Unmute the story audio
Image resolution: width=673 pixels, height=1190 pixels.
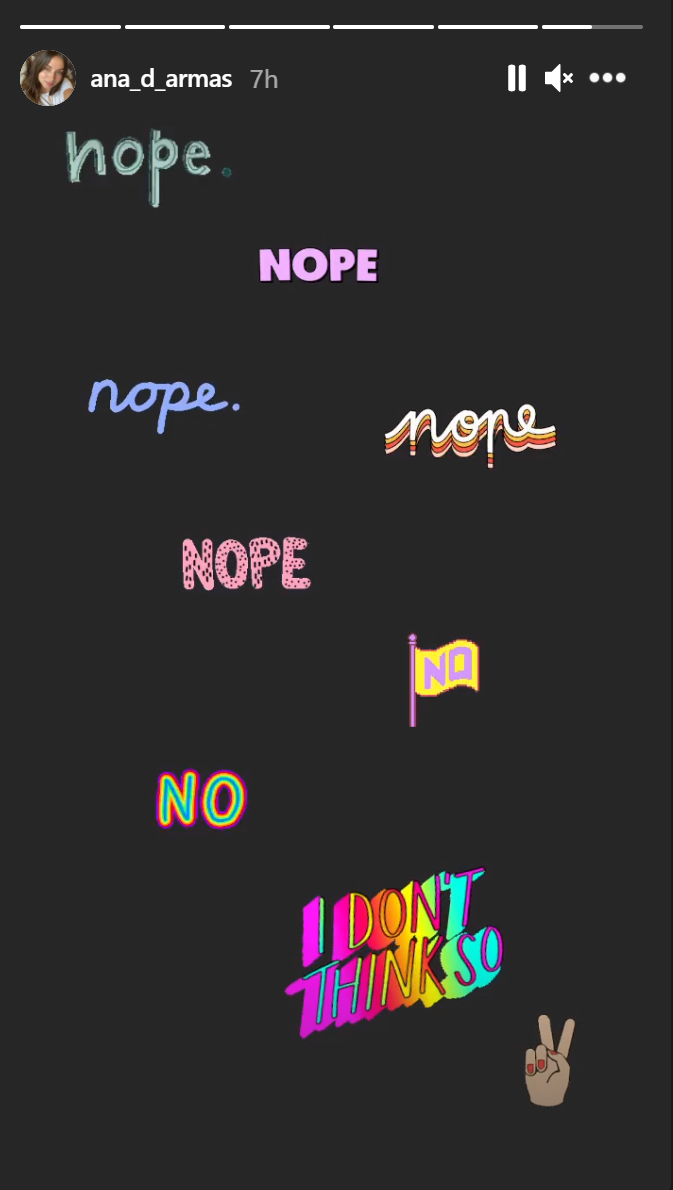click(558, 78)
